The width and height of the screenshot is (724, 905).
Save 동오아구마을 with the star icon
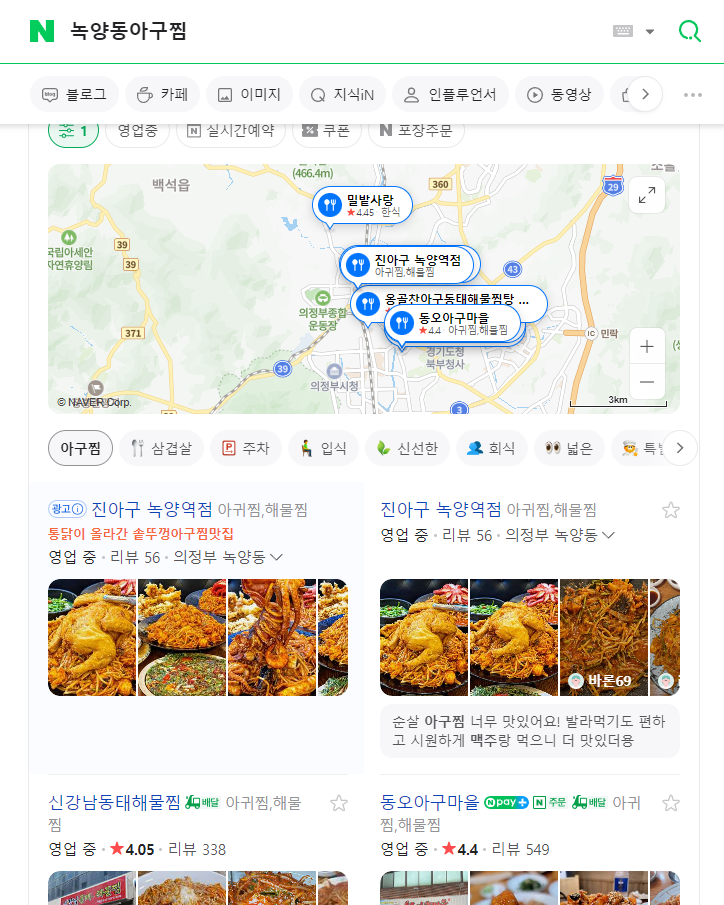(671, 803)
